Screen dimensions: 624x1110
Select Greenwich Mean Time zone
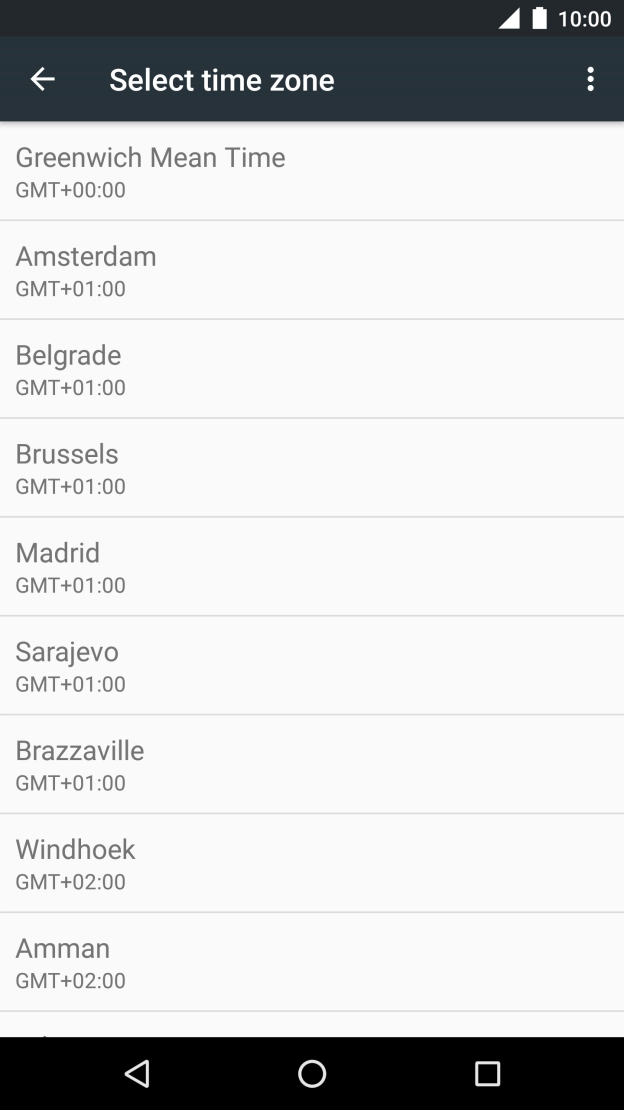pos(312,171)
